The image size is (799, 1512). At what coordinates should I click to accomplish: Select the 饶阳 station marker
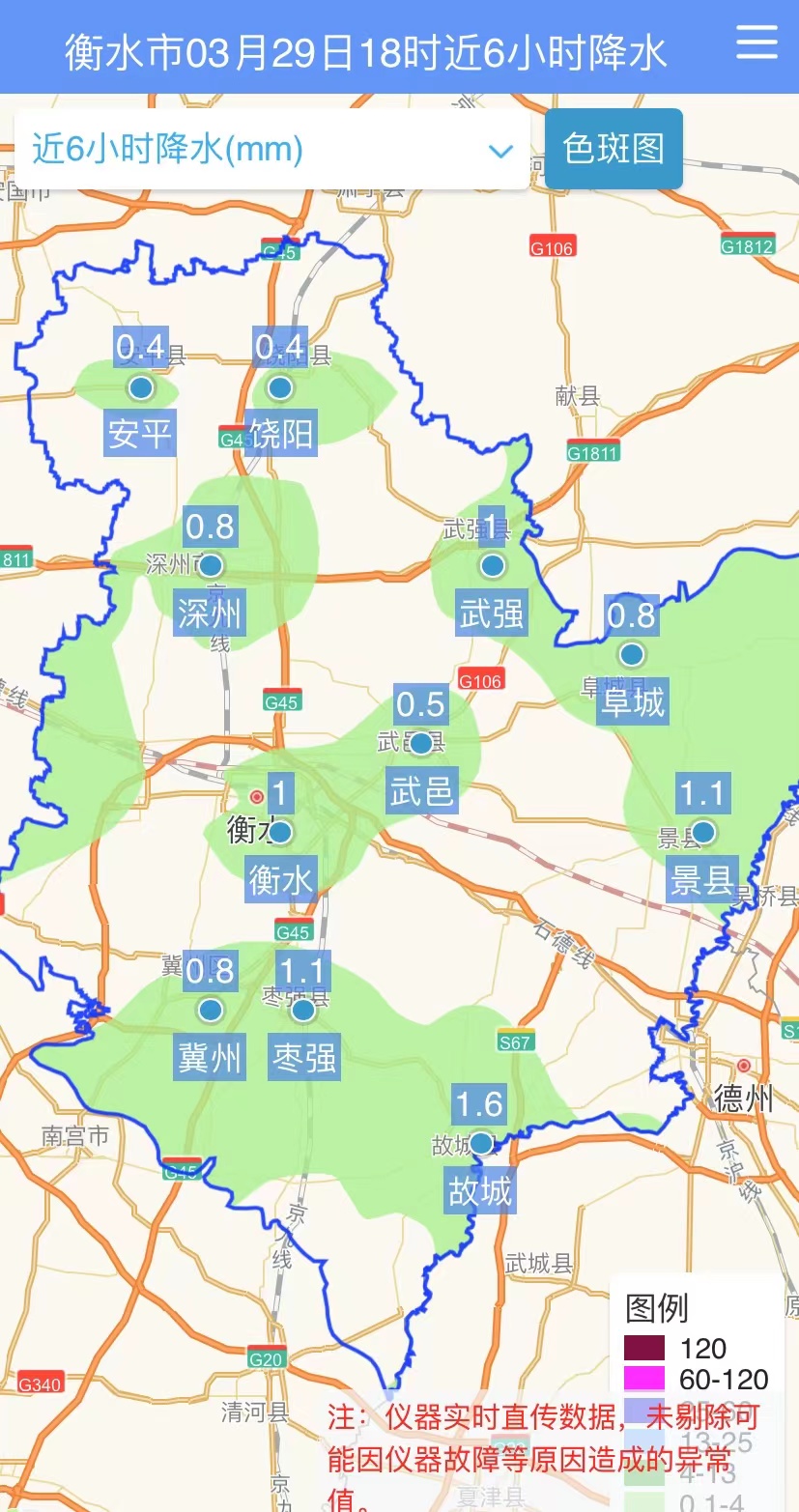pos(280,388)
